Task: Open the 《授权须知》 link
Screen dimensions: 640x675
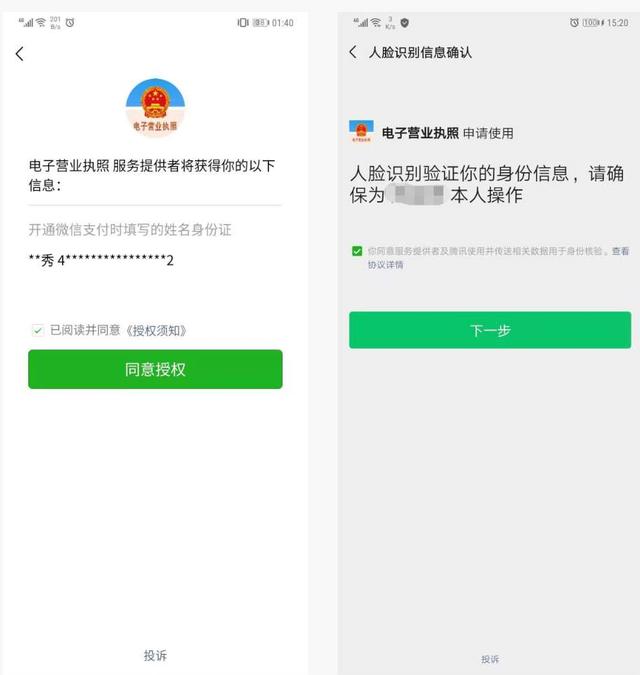Action: [x=157, y=330]
